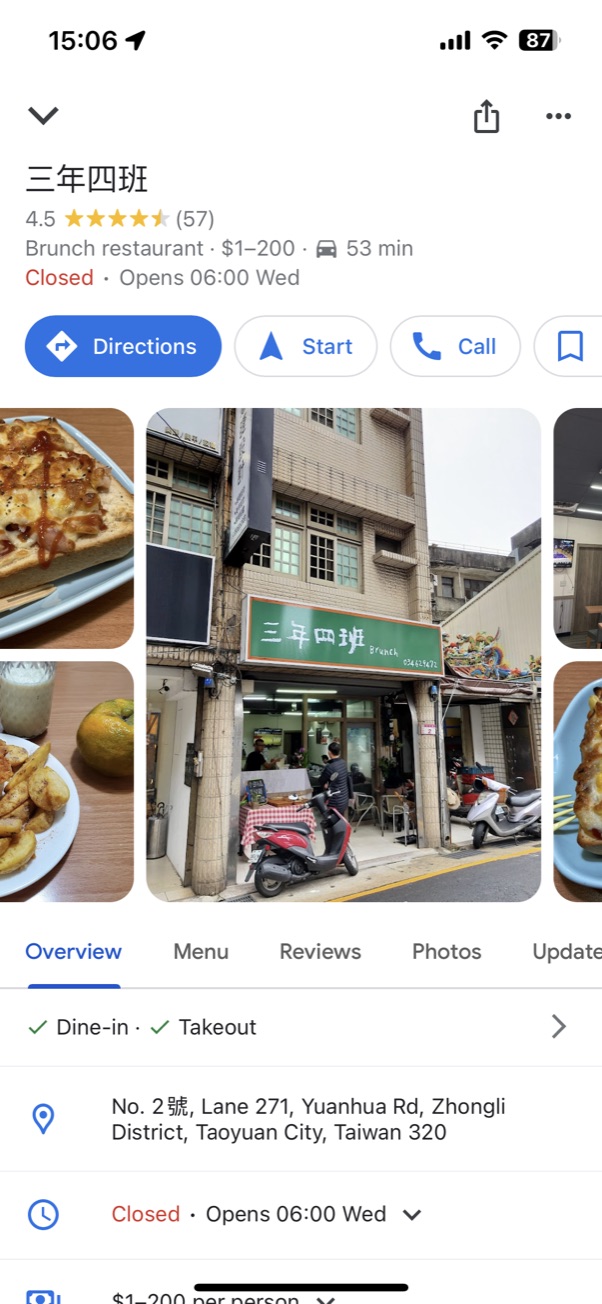Switch to the Photos tab
The image size is (602, 1304).
click(x=446, y=952)
